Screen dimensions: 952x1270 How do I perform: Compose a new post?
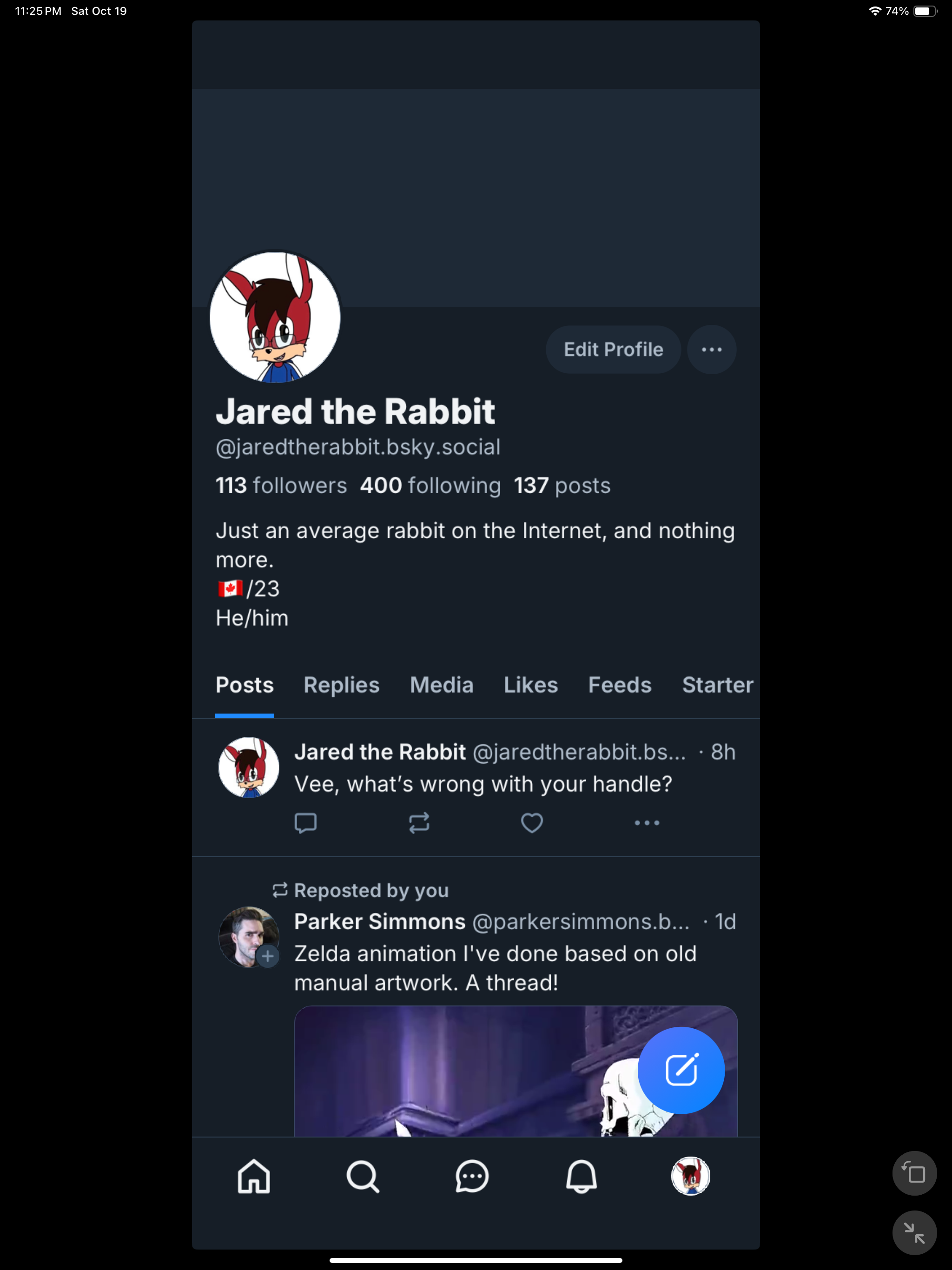[x=681, y=1070]
